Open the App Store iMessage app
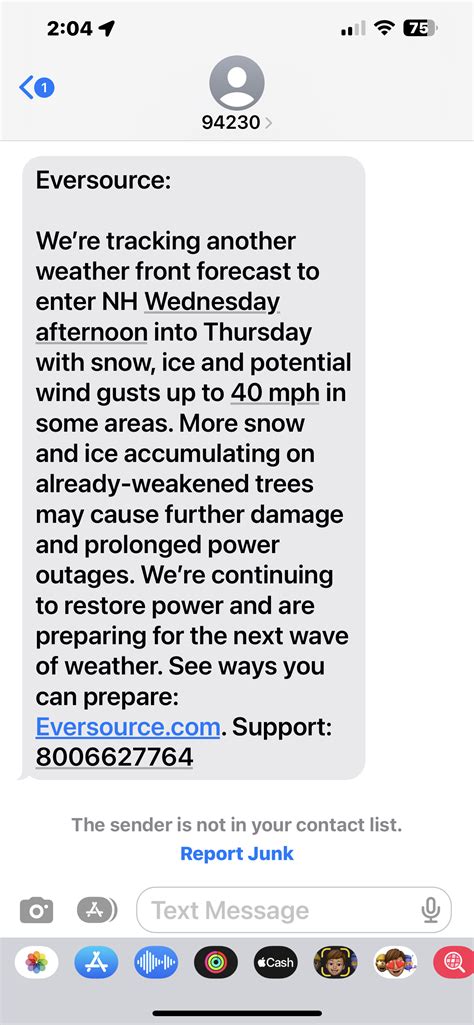This screenshot has width=474, height=1025. [96, 962]
